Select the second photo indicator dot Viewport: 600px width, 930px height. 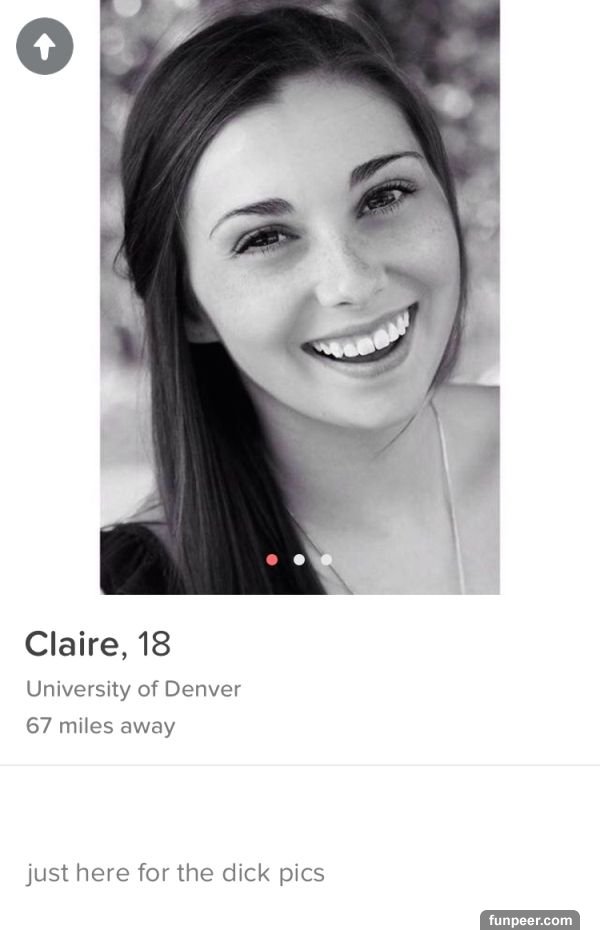299,560
